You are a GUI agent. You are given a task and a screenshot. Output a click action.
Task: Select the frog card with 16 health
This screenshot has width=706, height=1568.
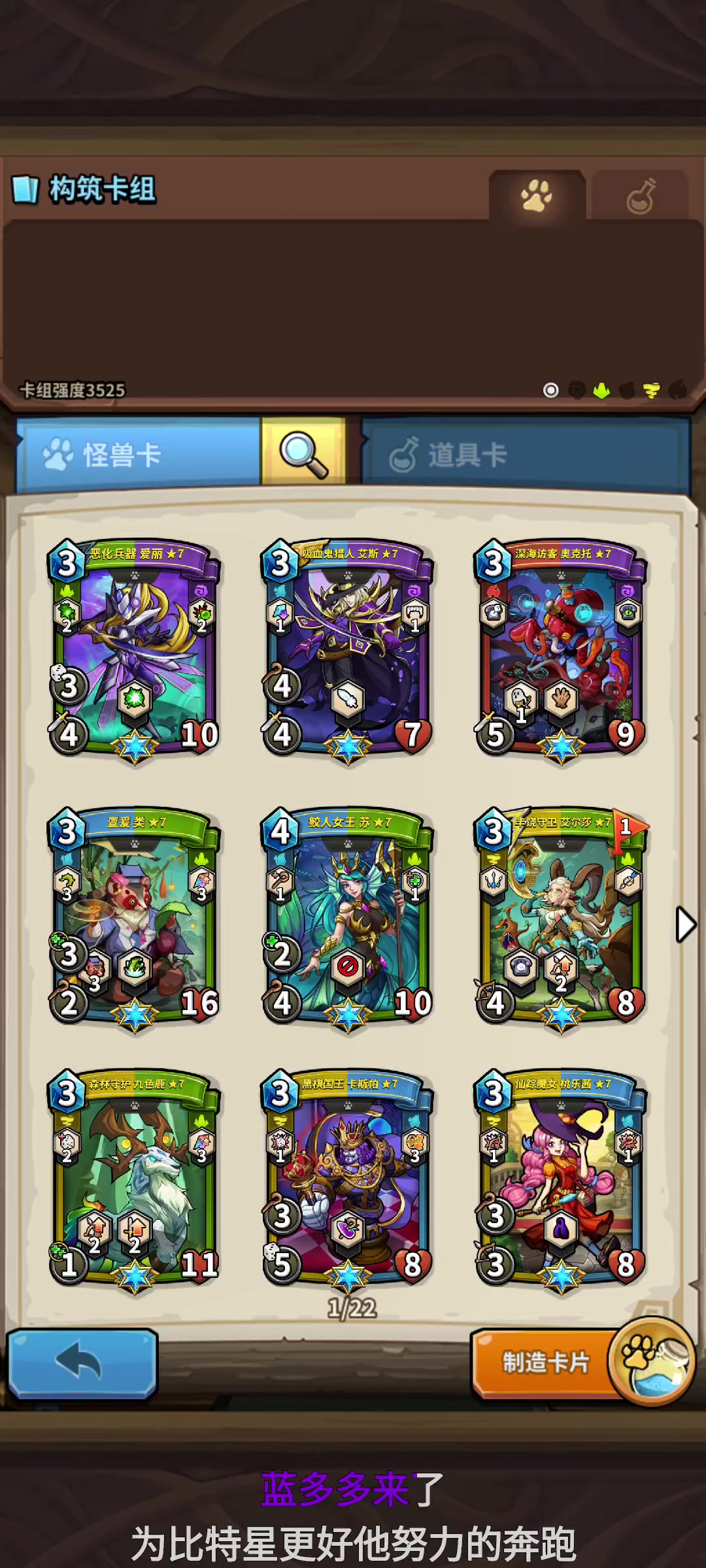pyautogui.click(x=135, y=919)
